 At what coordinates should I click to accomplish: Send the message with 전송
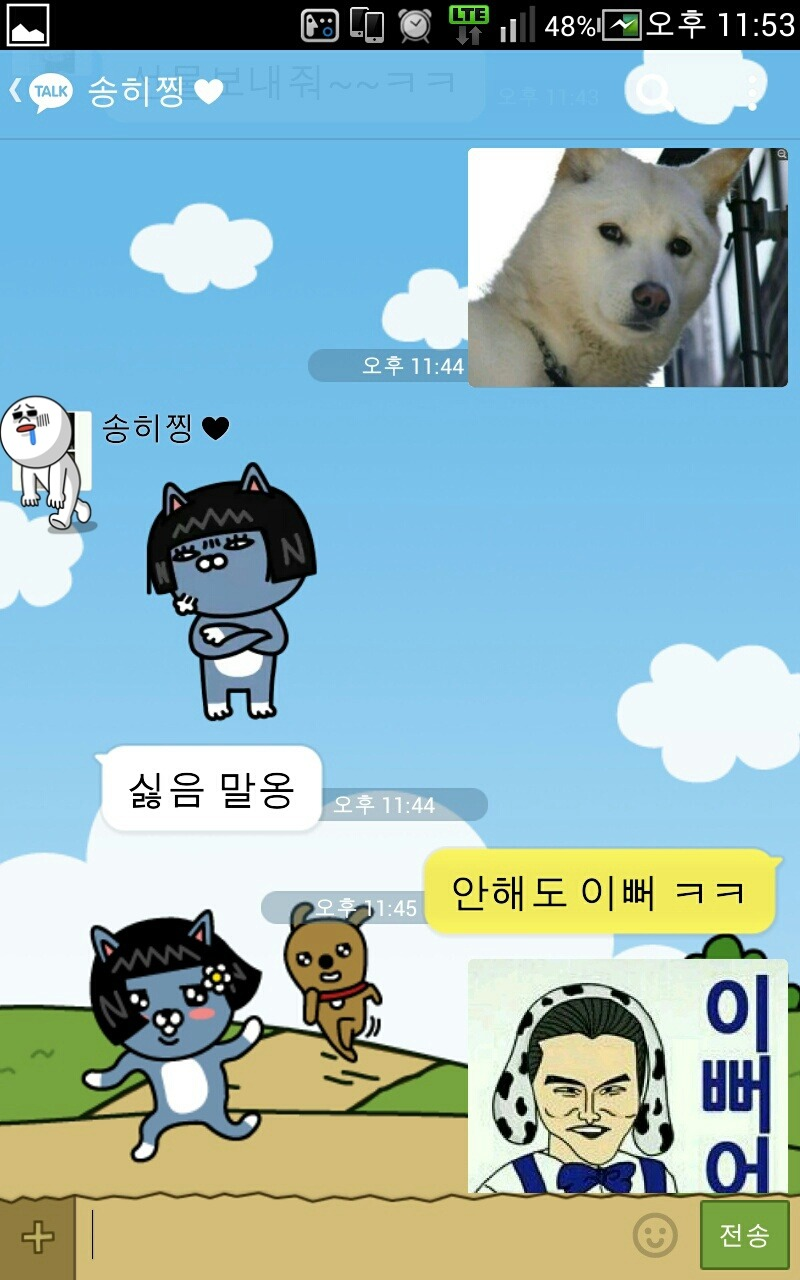744,1236
